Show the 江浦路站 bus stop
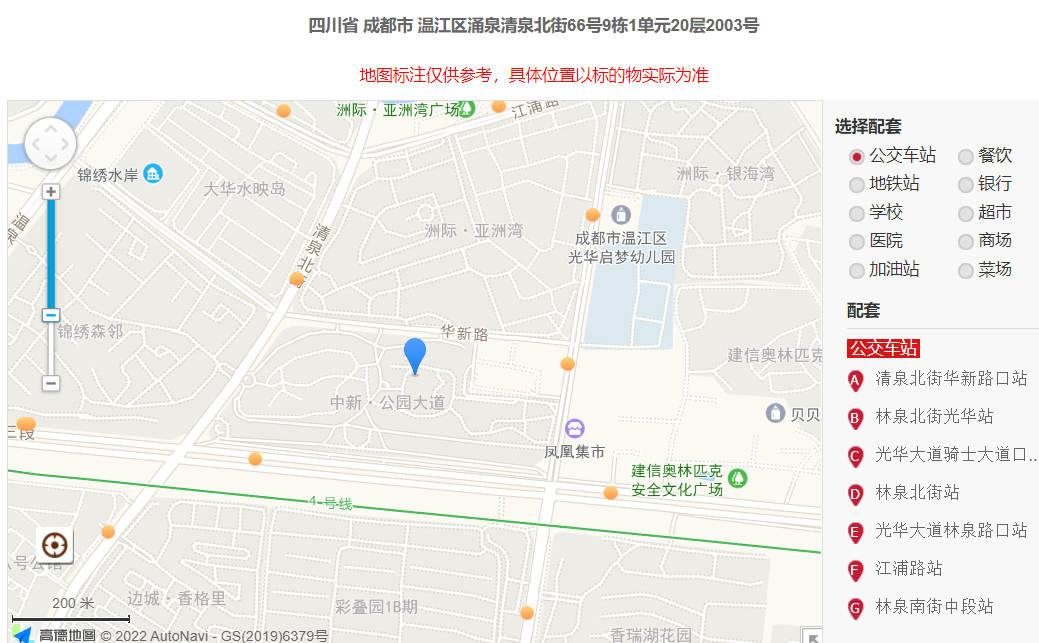Viewport: 1039px width, 643px height. pyautogui.click(x=908, y=569)
